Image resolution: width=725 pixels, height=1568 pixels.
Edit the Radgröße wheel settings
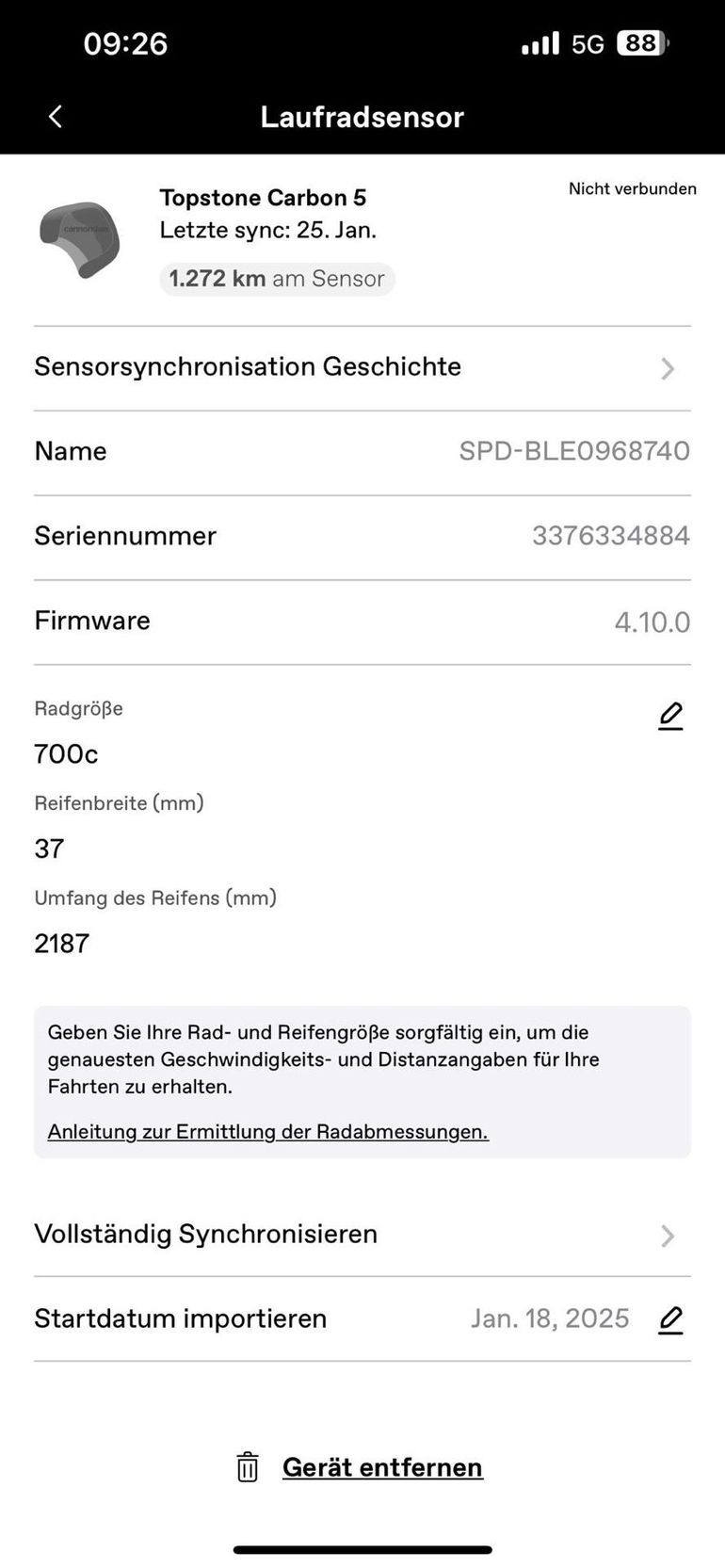(669, 717)
